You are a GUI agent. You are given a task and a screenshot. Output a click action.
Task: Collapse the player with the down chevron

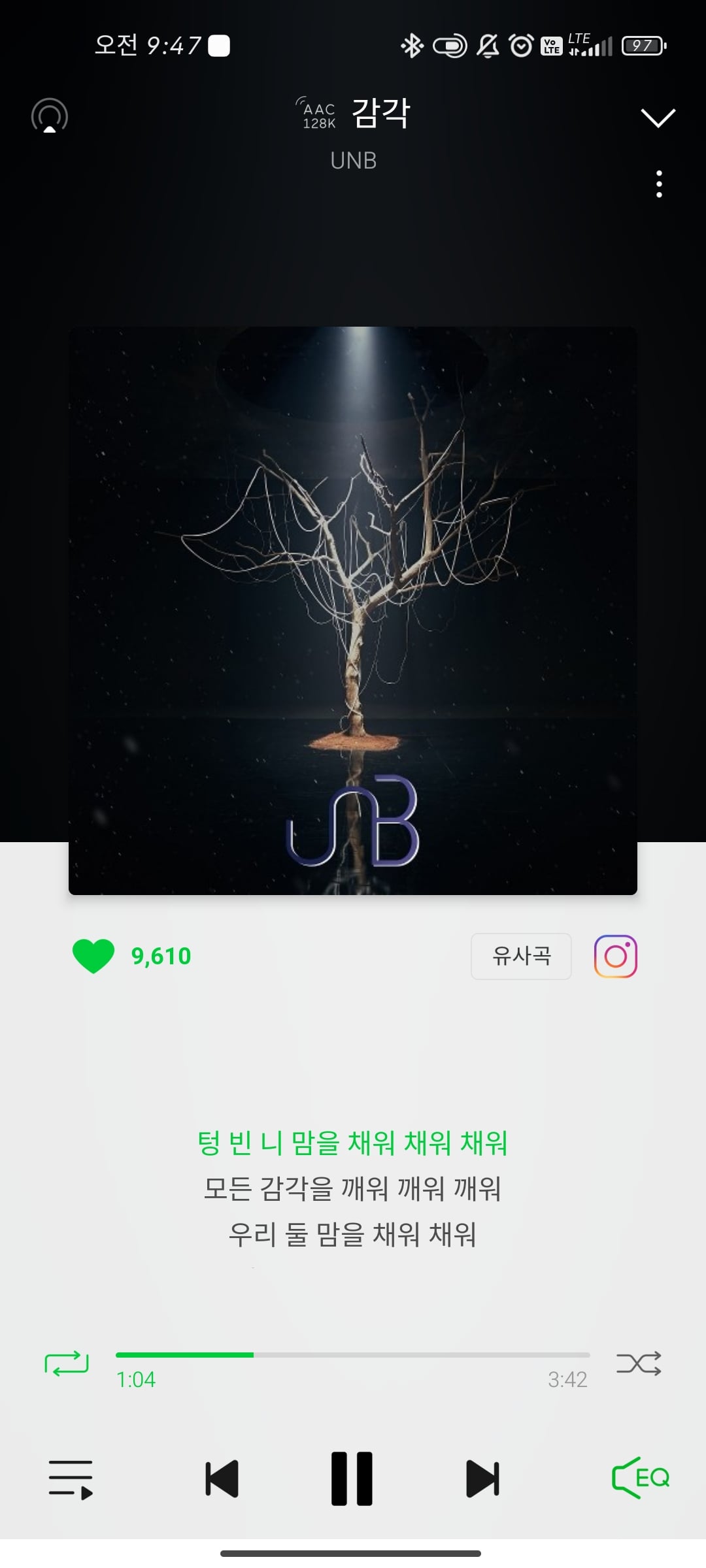(x=658, y=118)
